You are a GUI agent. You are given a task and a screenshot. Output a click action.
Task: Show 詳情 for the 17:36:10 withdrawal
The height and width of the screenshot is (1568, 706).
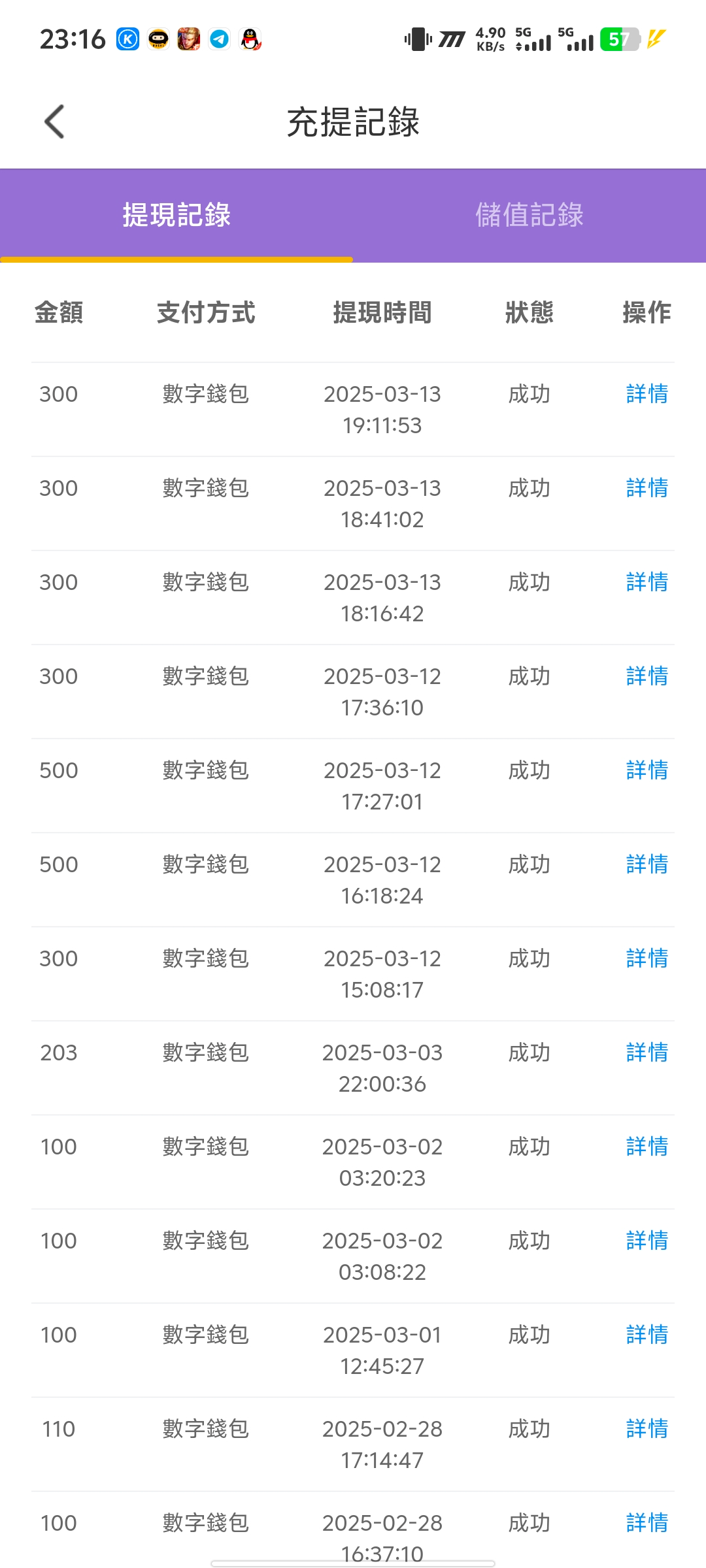[x=647, y=676]
